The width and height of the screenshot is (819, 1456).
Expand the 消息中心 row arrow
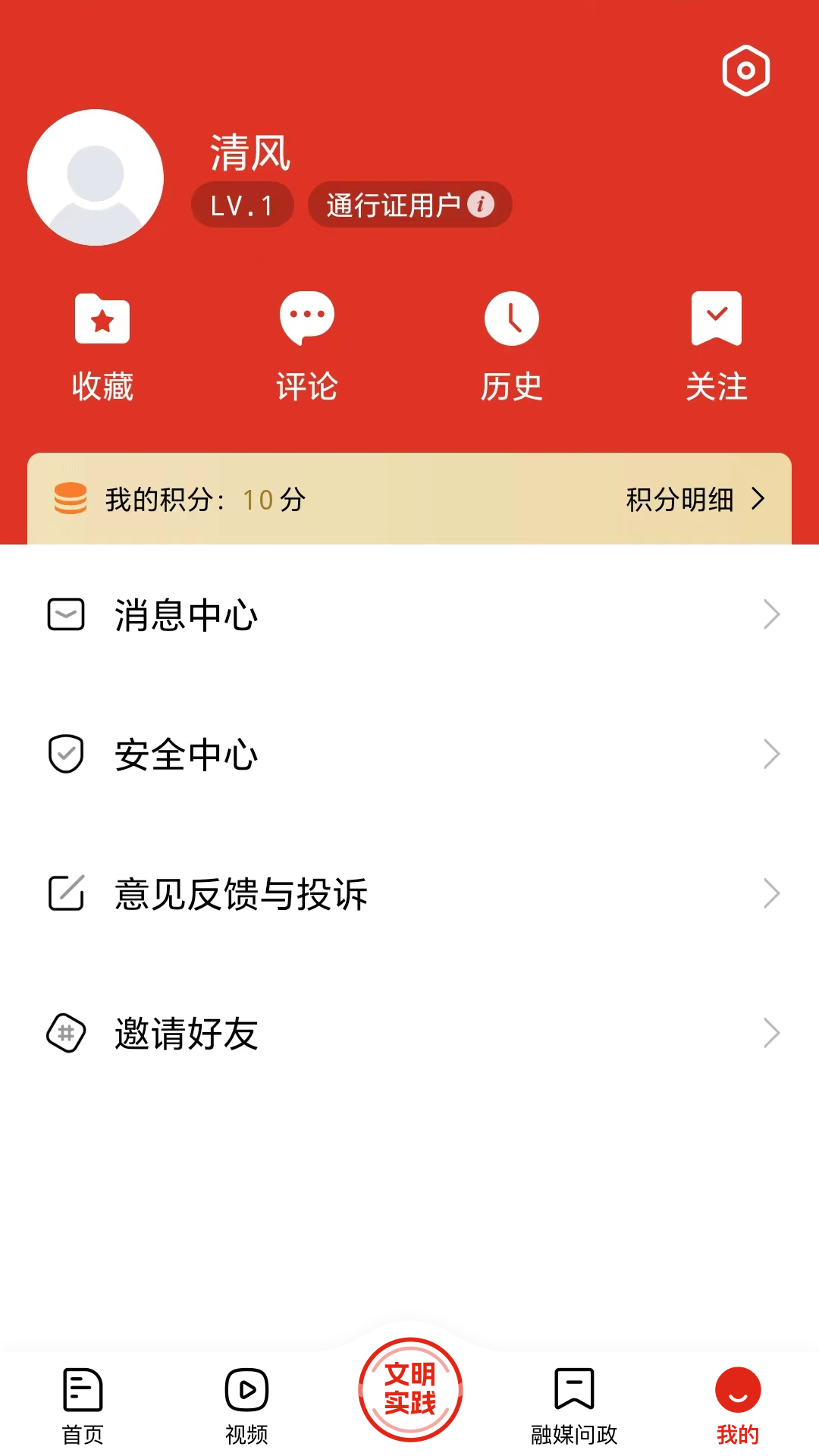pyautogui.click(x=772, y=616)
